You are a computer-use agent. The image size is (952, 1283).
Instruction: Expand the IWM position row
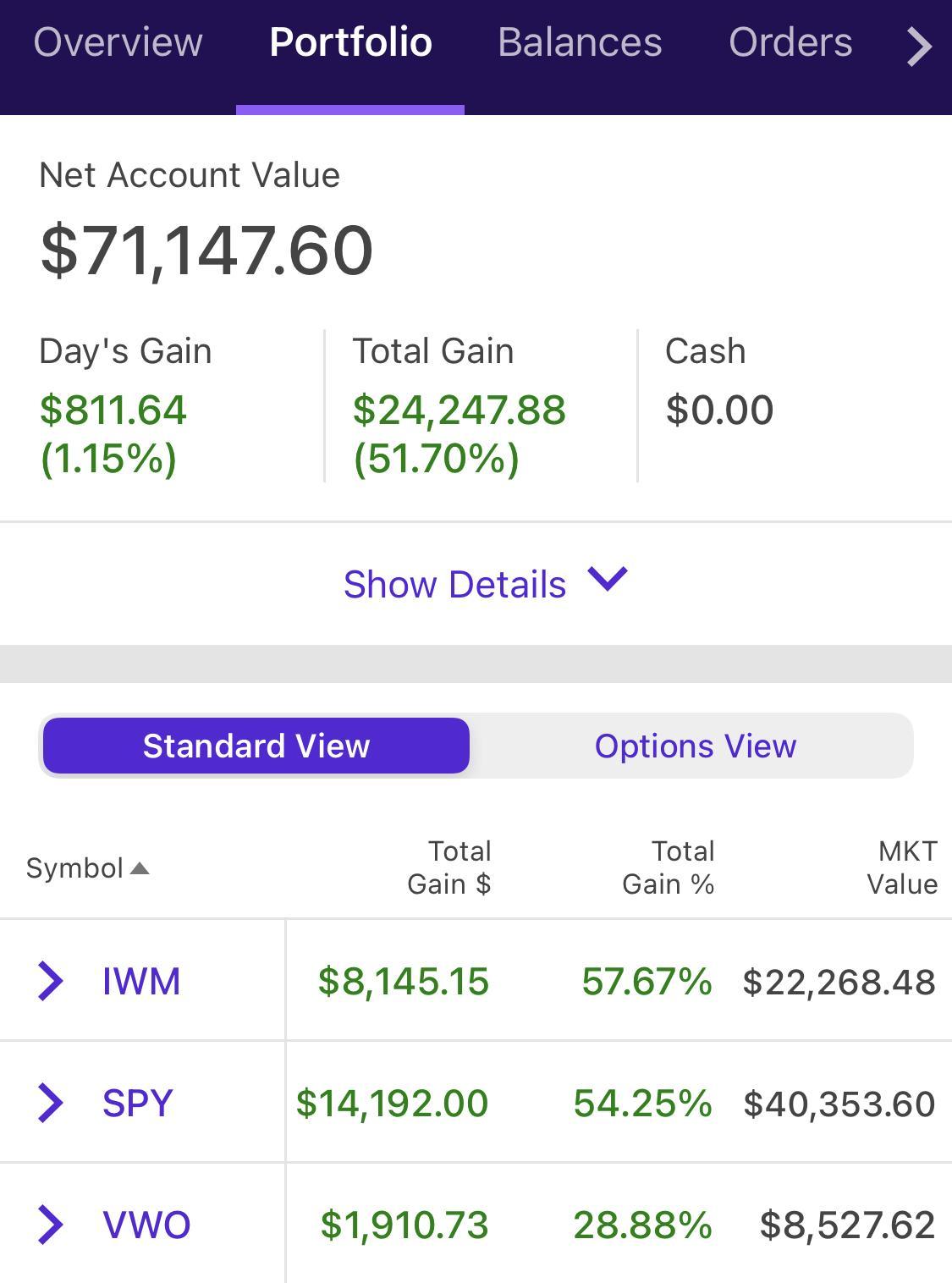[51, 981]
